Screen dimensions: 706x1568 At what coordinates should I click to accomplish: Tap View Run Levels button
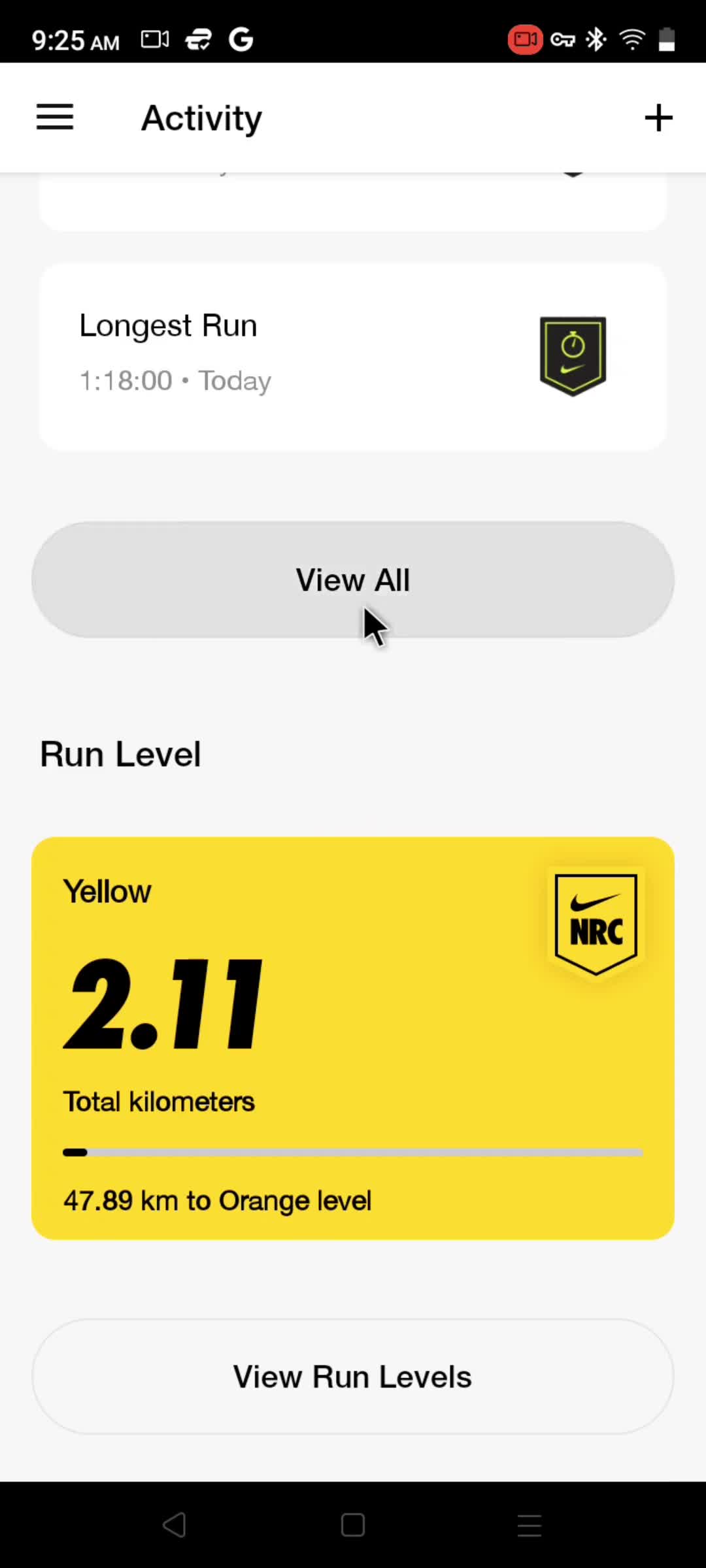click(x=353, y=1377)
